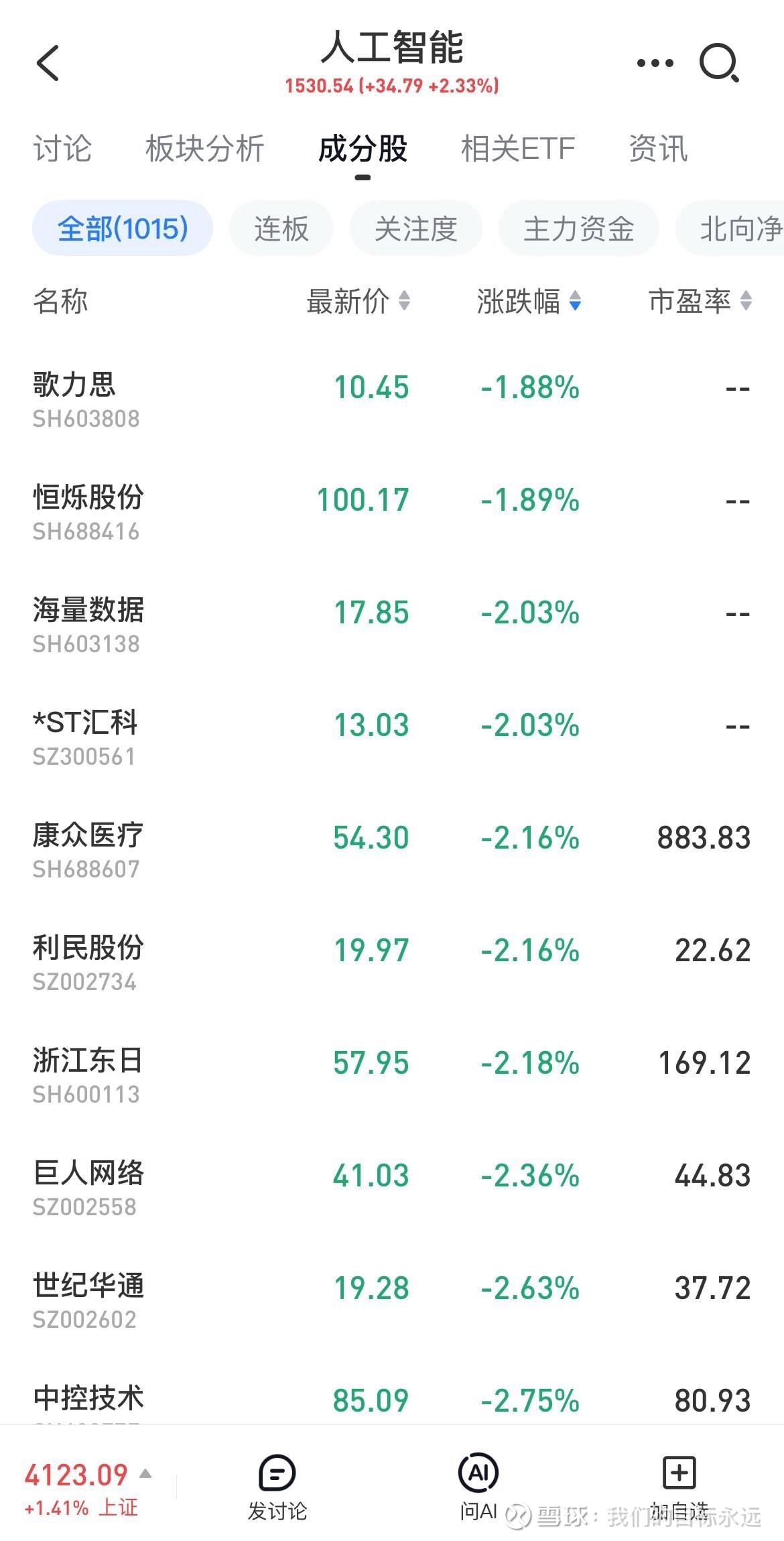The width and height of the screenshot is (784, 1541).
Task: Choose the 主力资金 filter chip
Action: (x=578, y=229)
